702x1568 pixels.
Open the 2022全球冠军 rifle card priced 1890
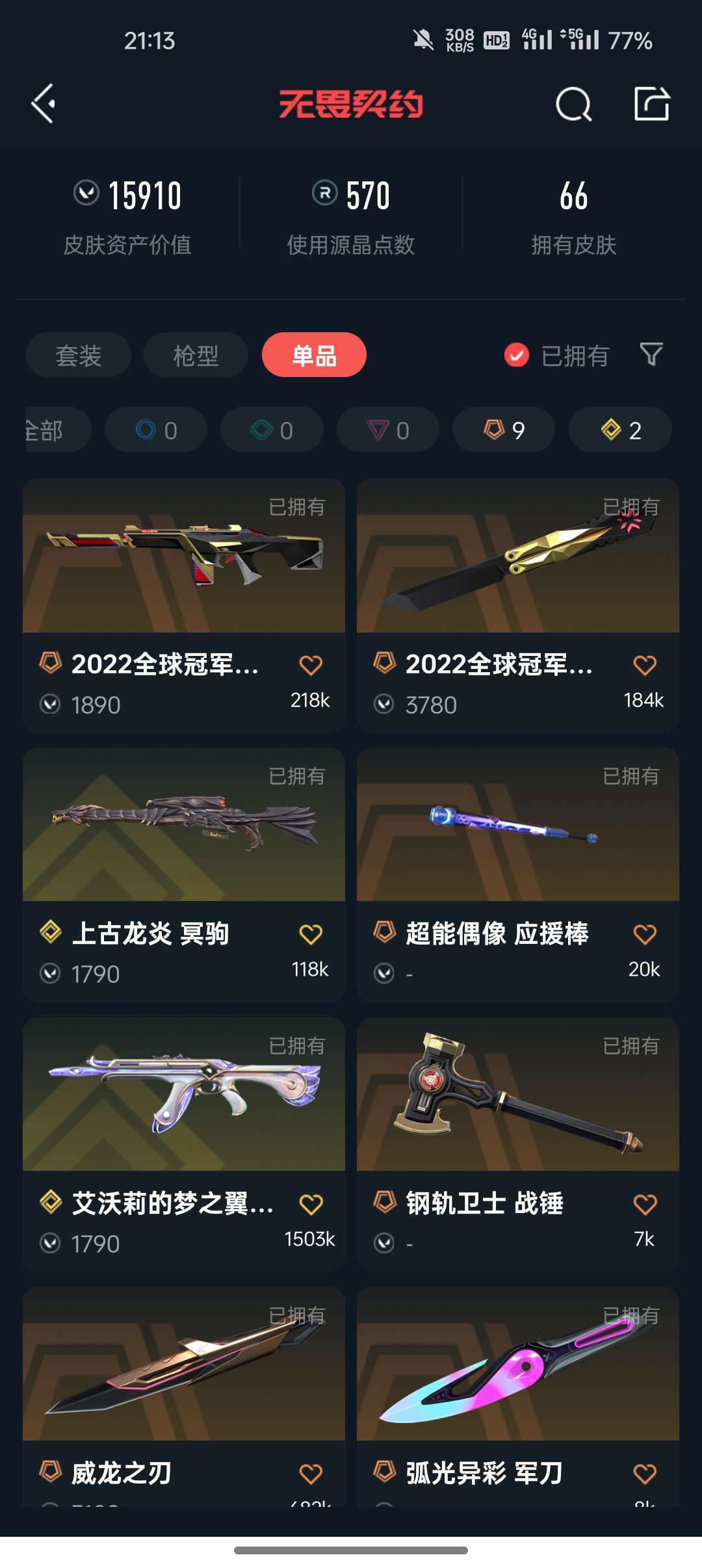point(184,605)
